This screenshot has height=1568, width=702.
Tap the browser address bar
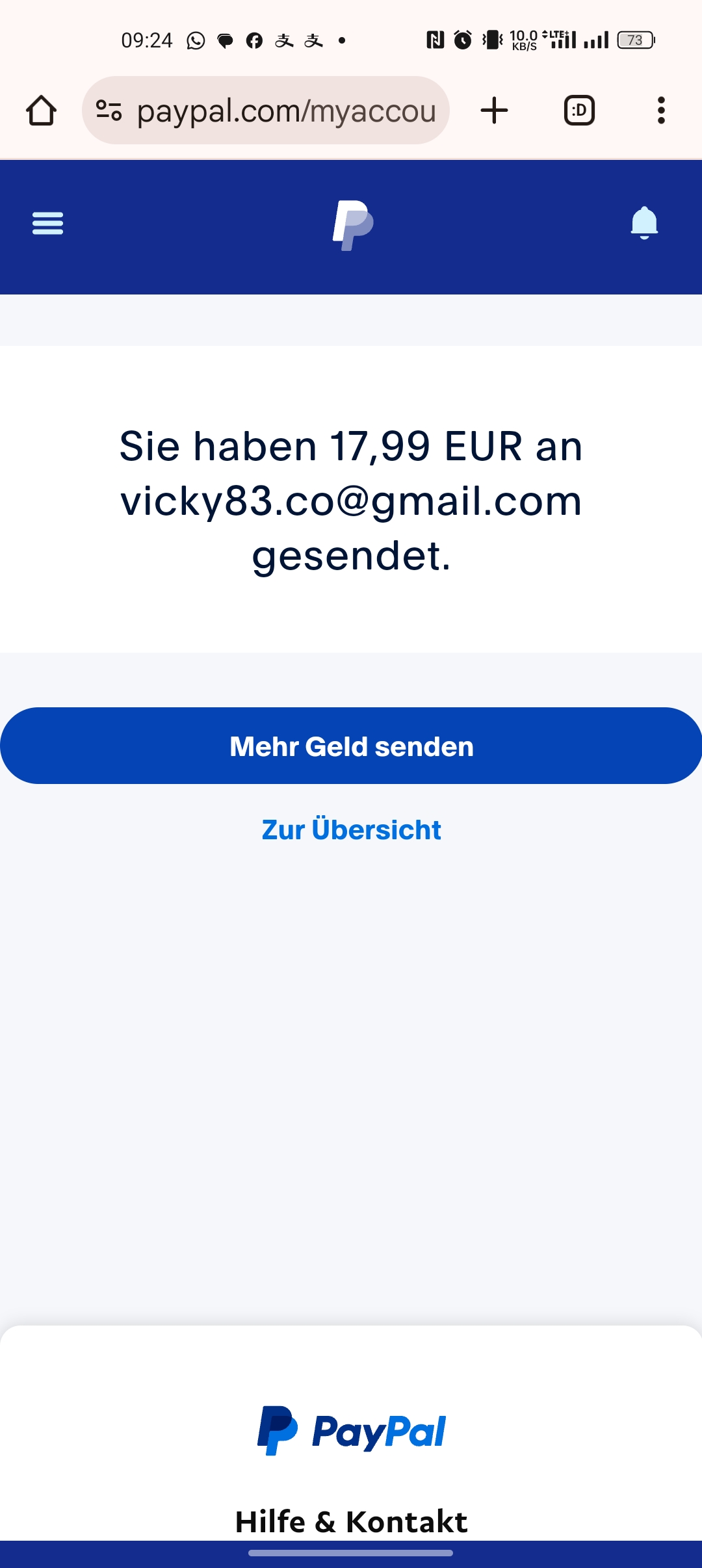[286, 111]
